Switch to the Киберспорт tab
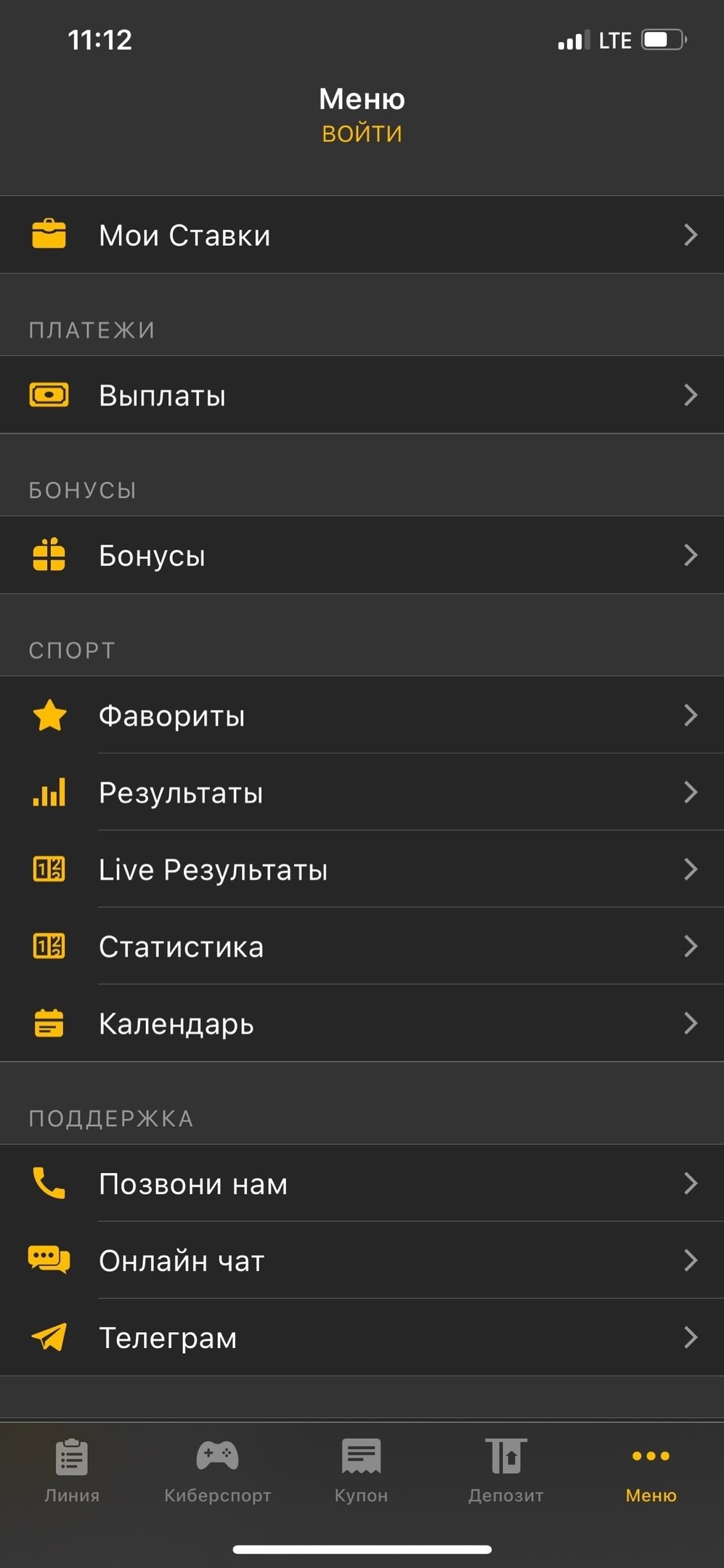 [217, 1471]
